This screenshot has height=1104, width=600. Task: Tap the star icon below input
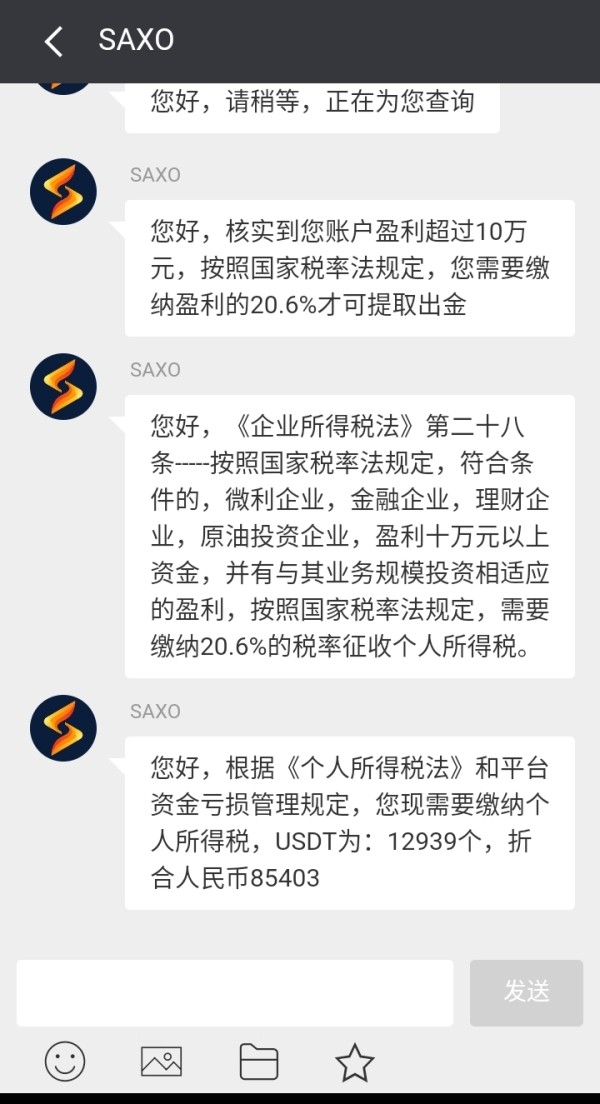[354, 1062]
